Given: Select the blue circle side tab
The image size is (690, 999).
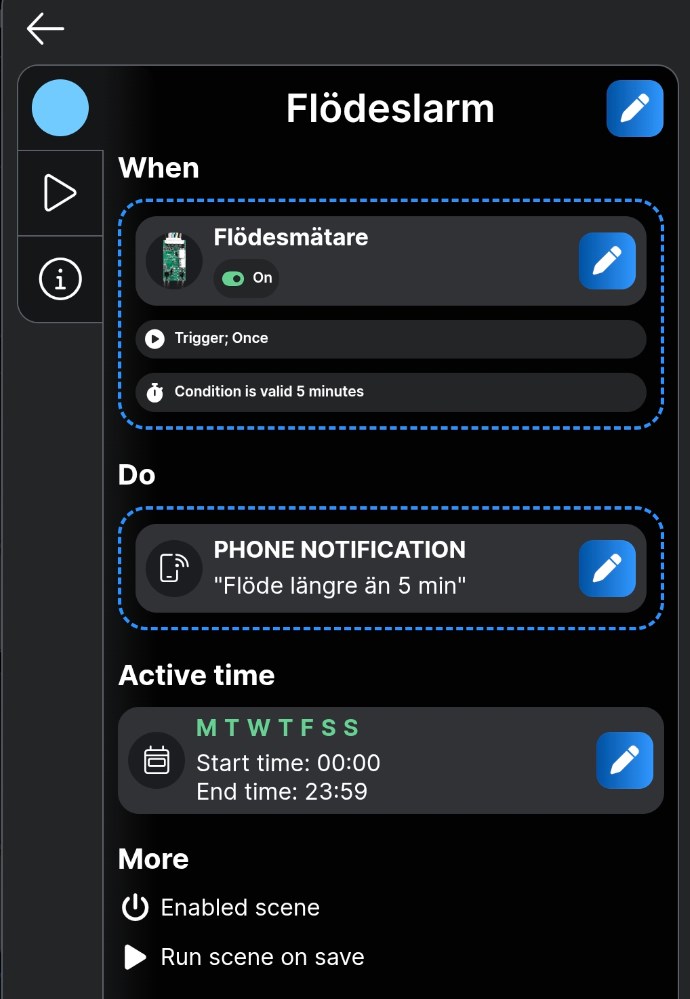Looking at the screenshot, I should click(60, 108).
